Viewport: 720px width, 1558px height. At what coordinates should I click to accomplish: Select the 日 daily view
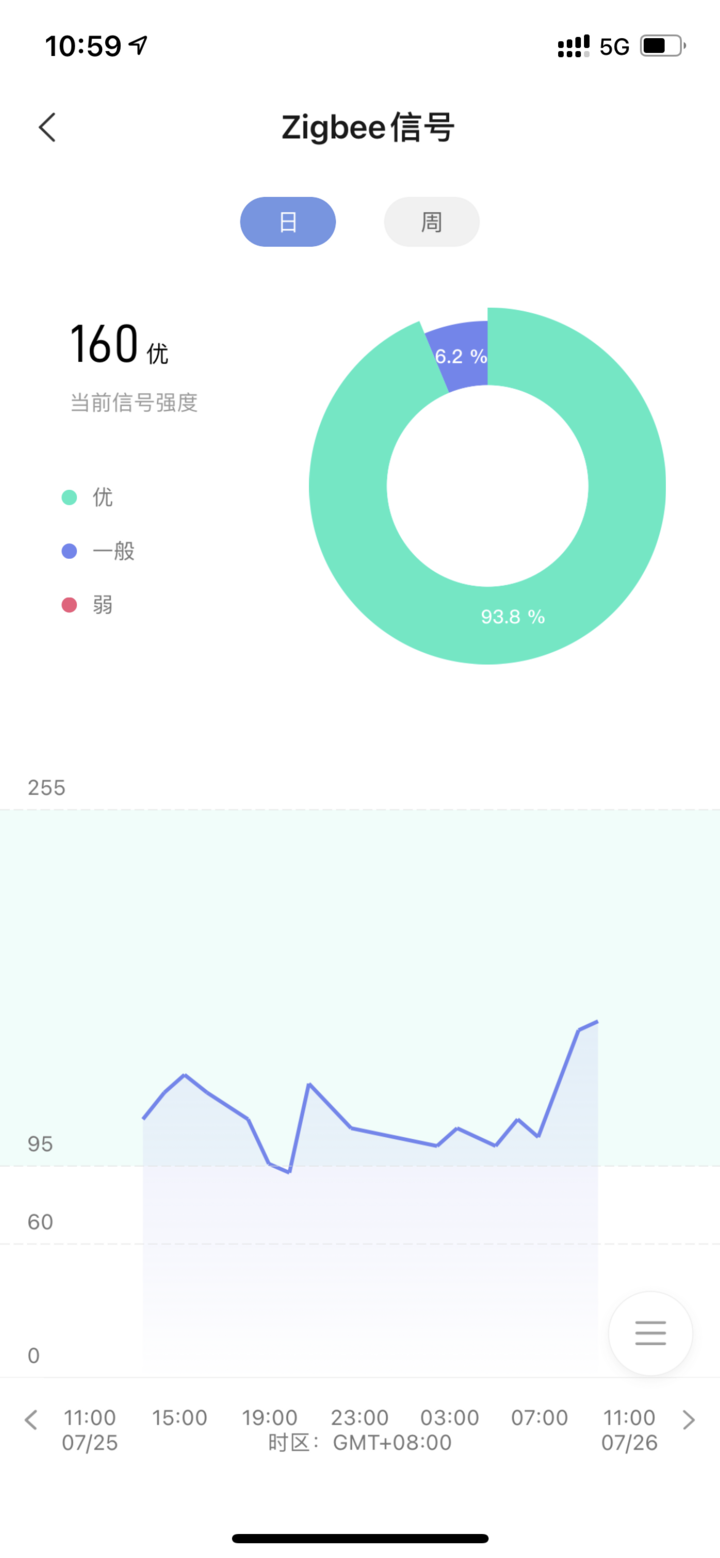click(288, 222)
